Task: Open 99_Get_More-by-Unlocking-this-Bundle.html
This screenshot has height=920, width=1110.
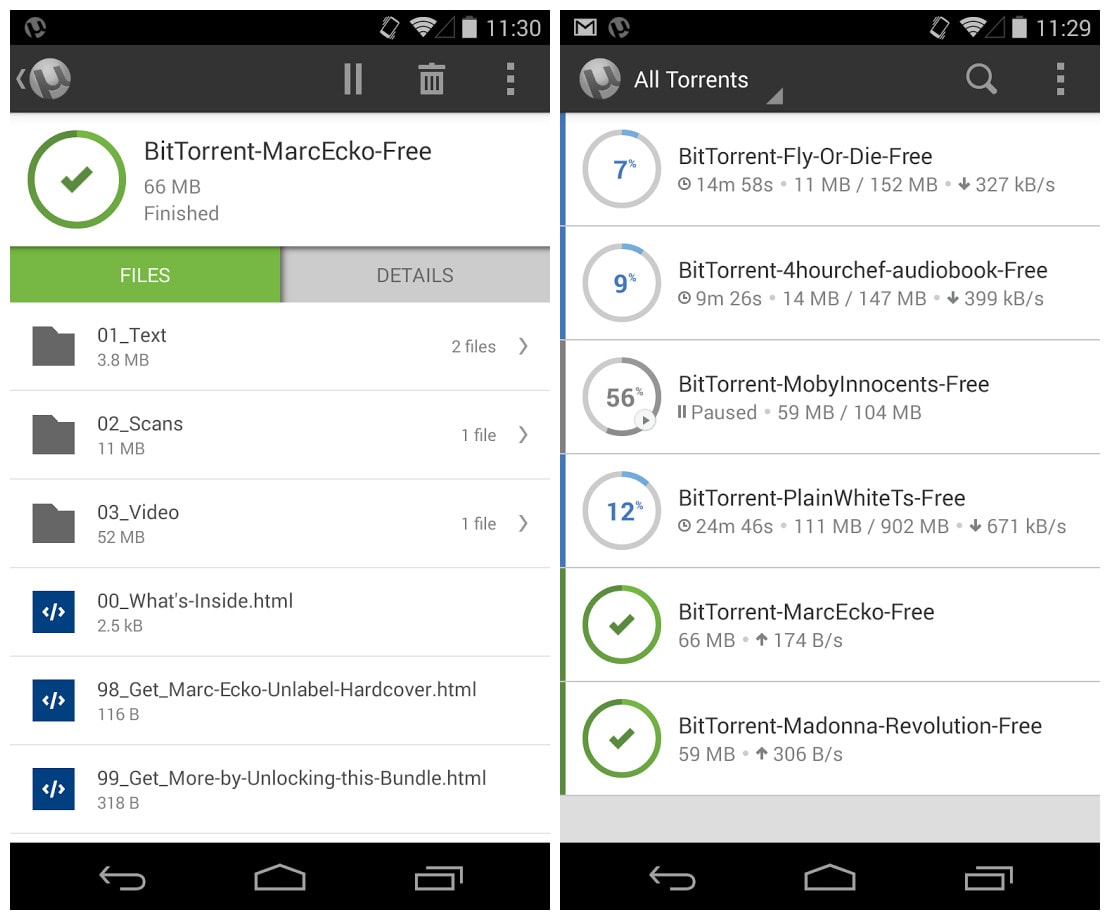Action: (x=280, y=789)
